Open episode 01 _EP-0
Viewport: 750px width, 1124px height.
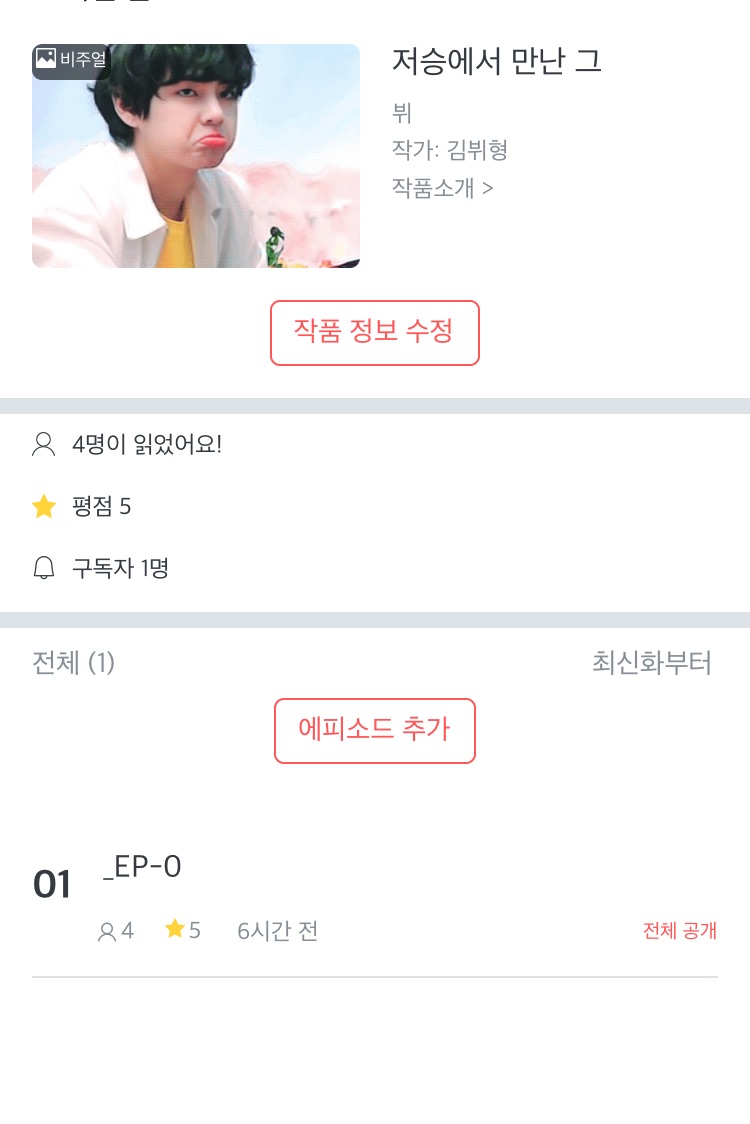click(x=142, y=867)
